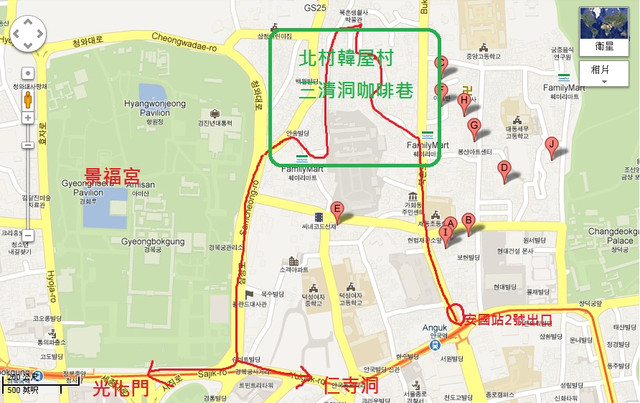Open map marker D

coord(504,169)
